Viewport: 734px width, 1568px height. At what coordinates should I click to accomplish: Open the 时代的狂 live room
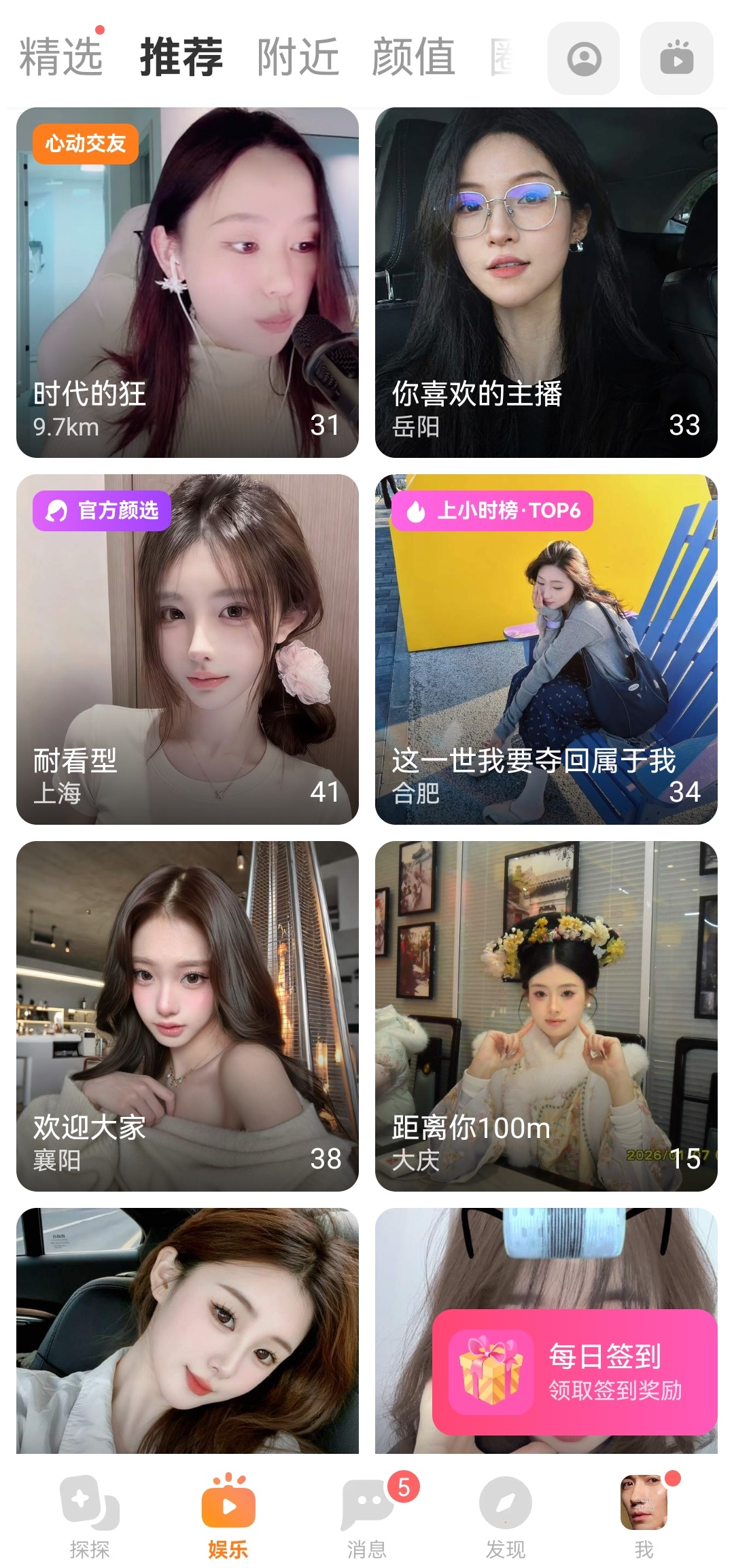click(187, 282)
